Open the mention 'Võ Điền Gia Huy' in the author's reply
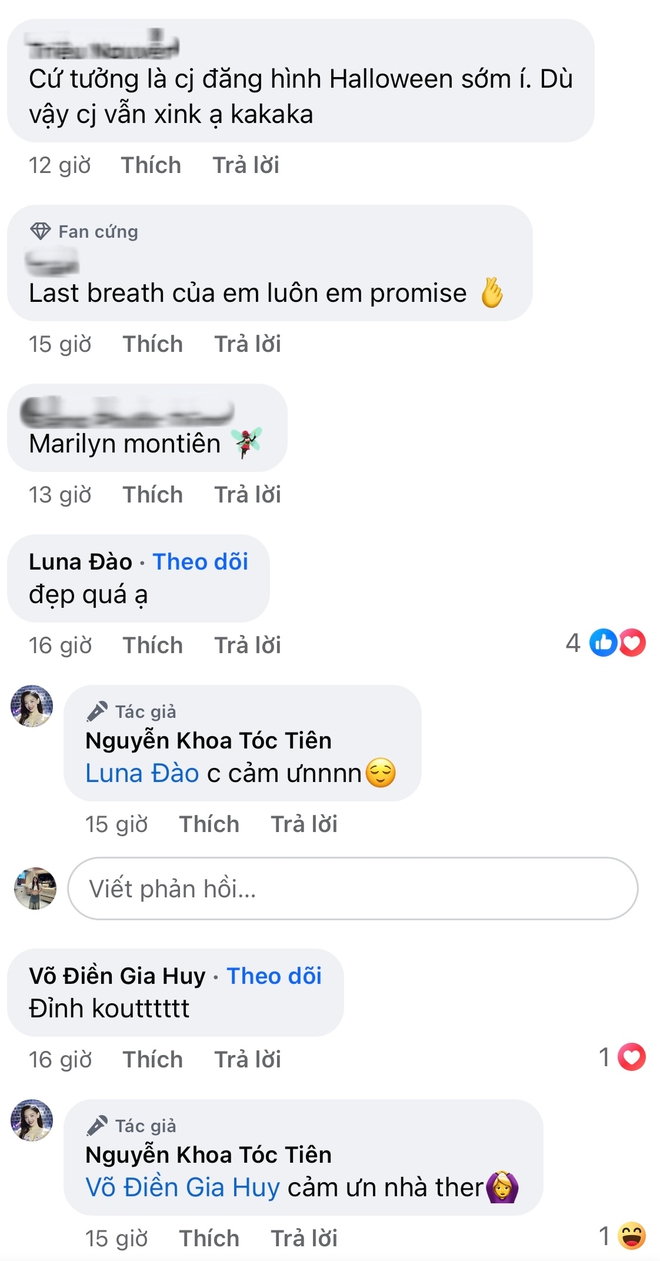Image resolution: width=660 pixels, height=1261 pixels. click(x=183, y=1188)
